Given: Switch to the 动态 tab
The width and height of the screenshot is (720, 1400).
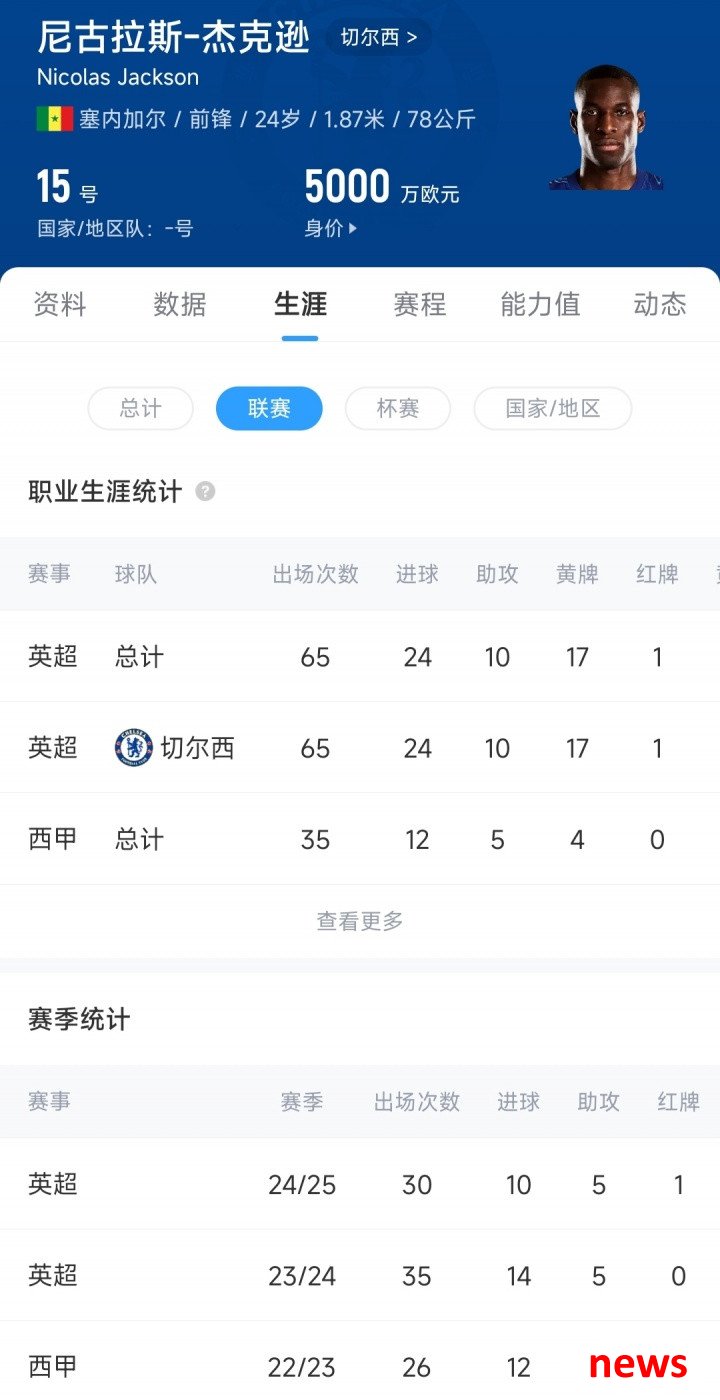Looking at the screenshot, I should [x=660, y=304].
